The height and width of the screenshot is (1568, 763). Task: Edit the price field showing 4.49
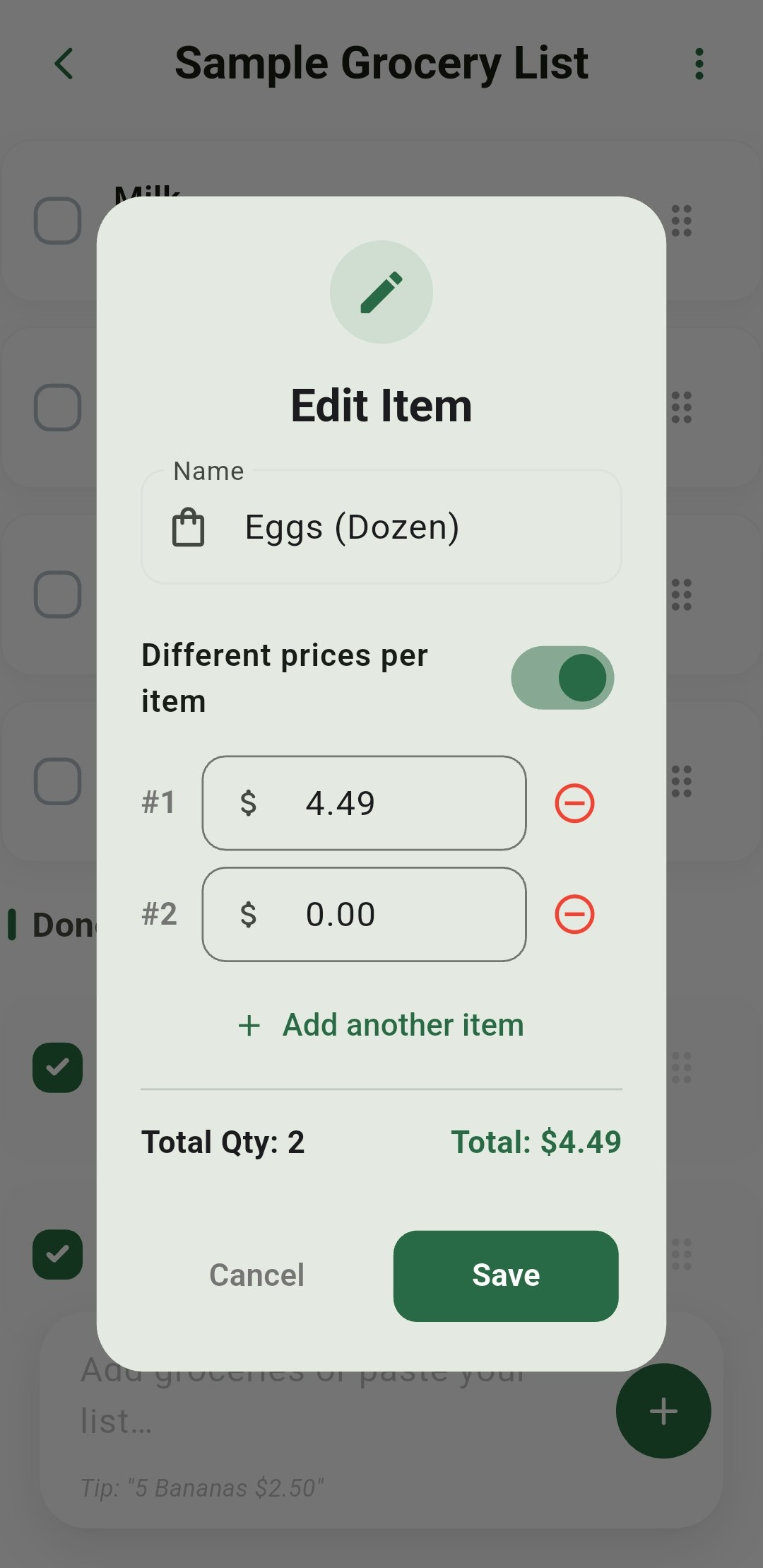pos(364,803)
